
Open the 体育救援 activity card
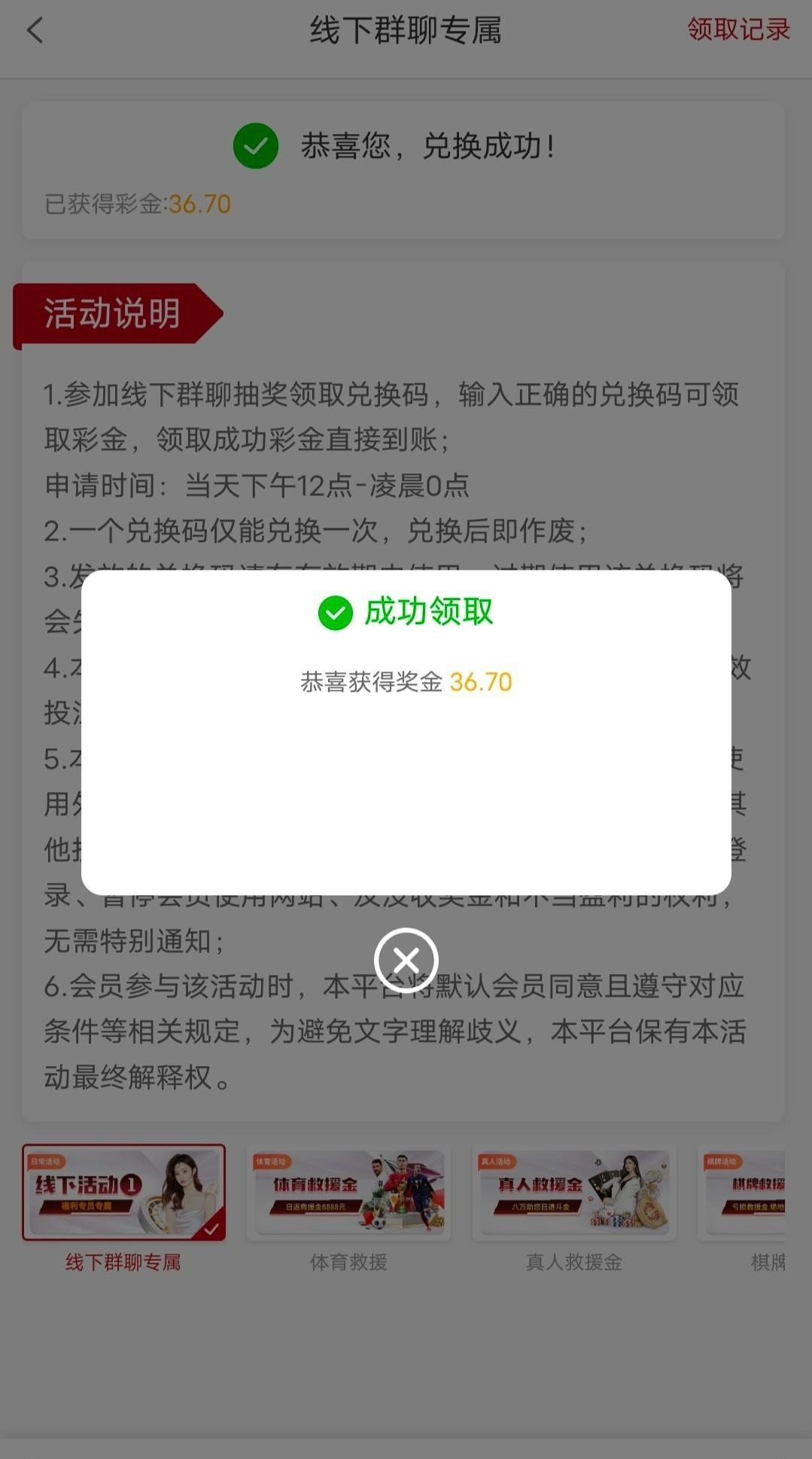[348, 1192]
